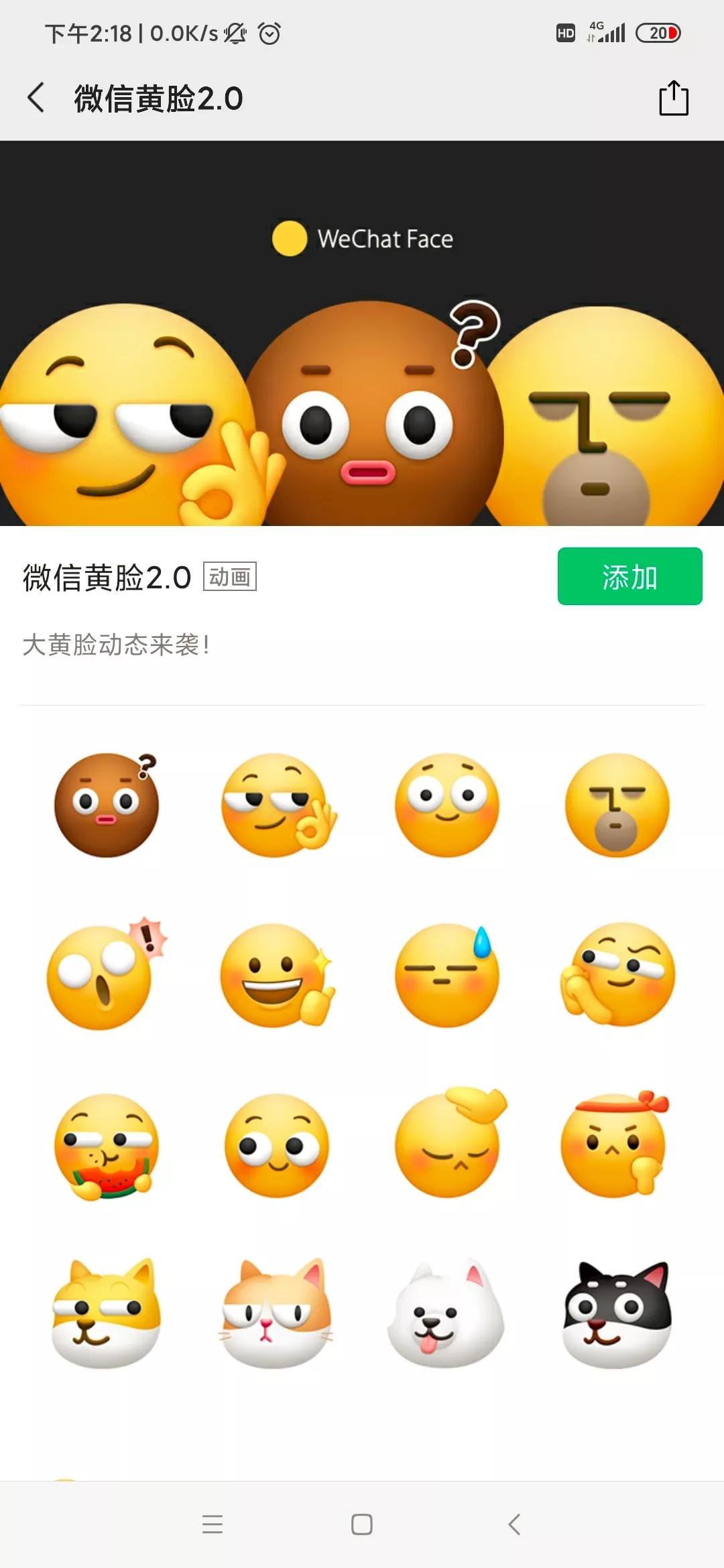
Task: Open the shocked face exclamation sticker
Action: pyautogui.click(x=107, y=973)
